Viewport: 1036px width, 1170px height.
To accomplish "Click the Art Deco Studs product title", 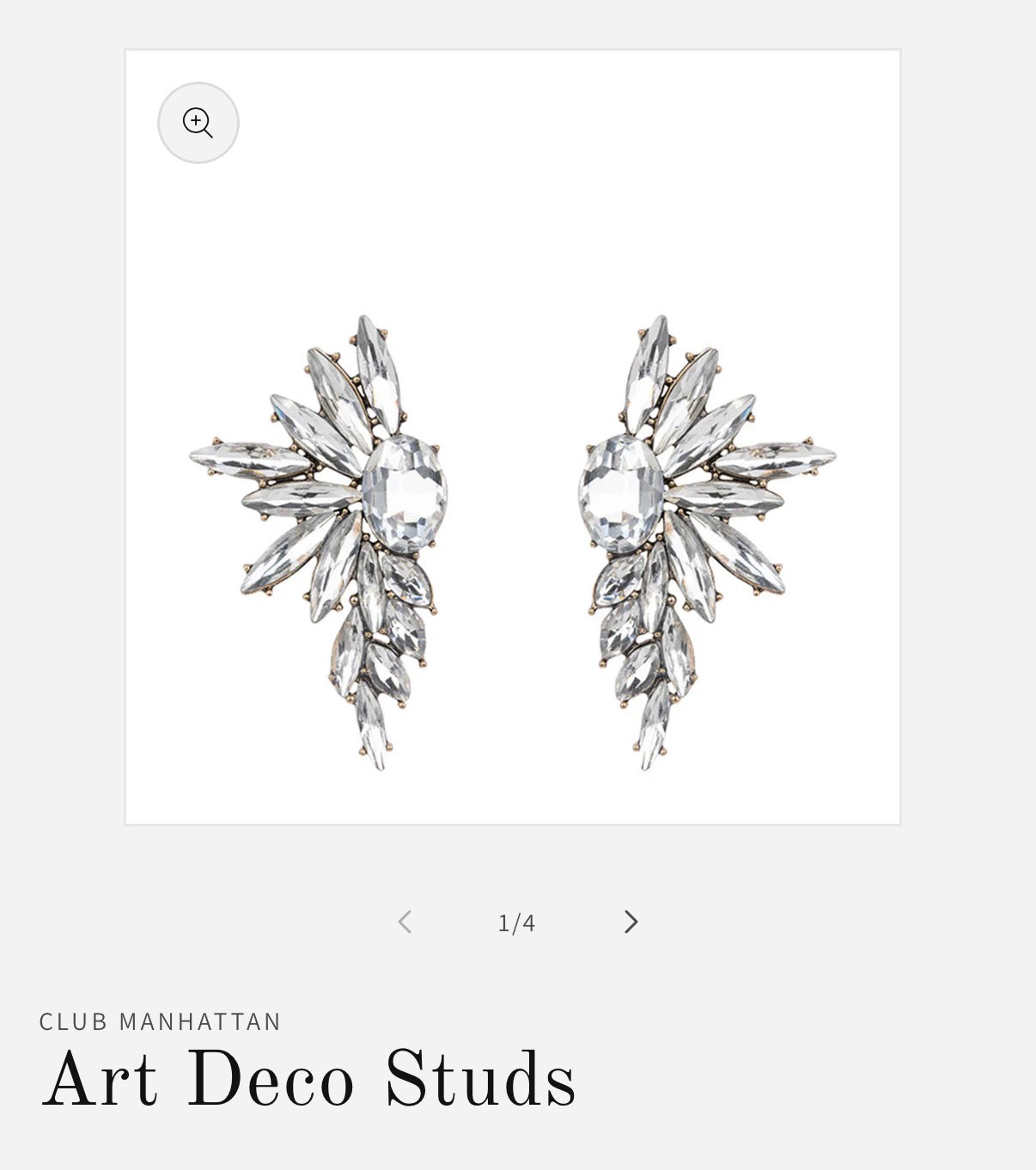I will [311, 1084].
